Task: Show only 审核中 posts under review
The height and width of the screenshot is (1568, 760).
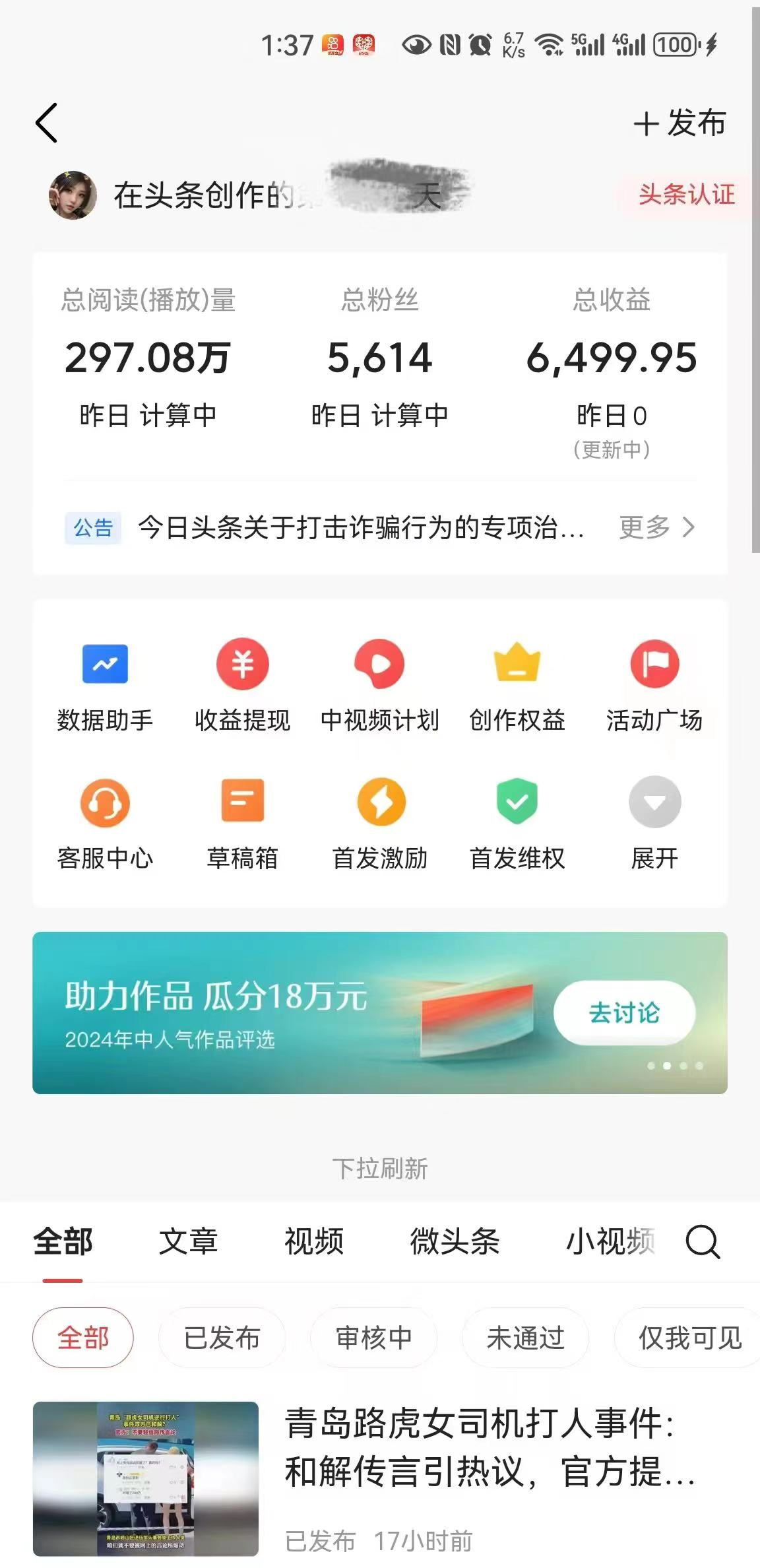Action: (x=373, y=1338)
